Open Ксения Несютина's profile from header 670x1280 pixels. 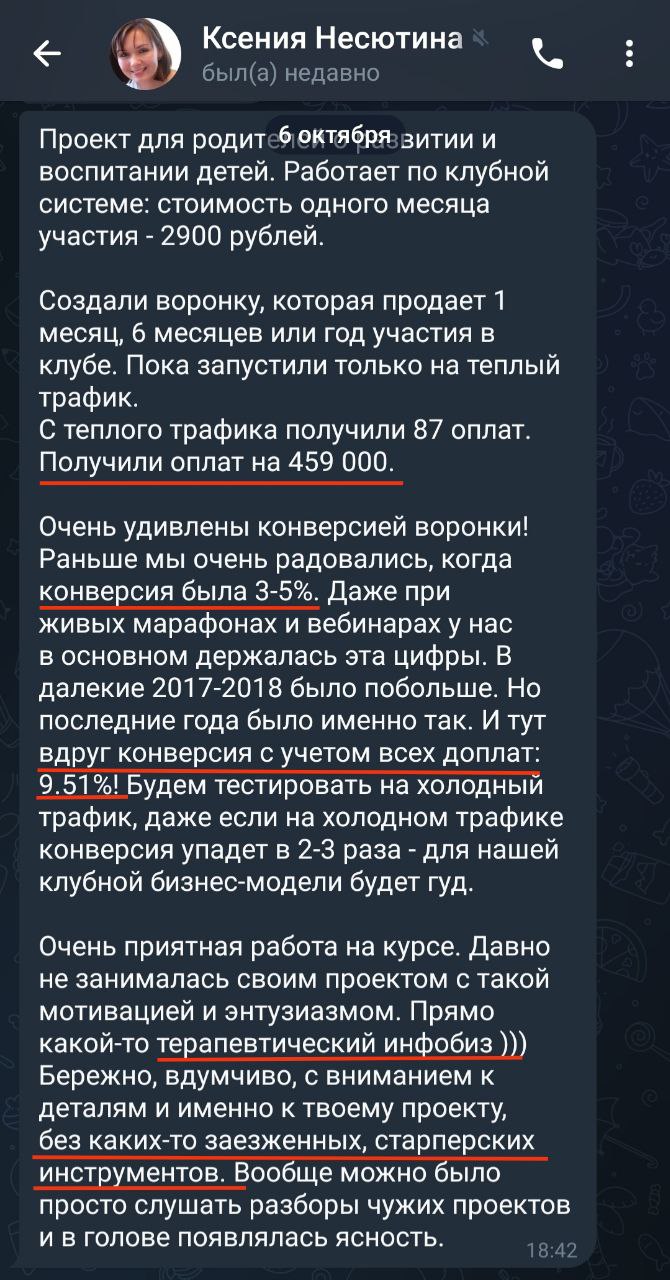pos(331,52)
